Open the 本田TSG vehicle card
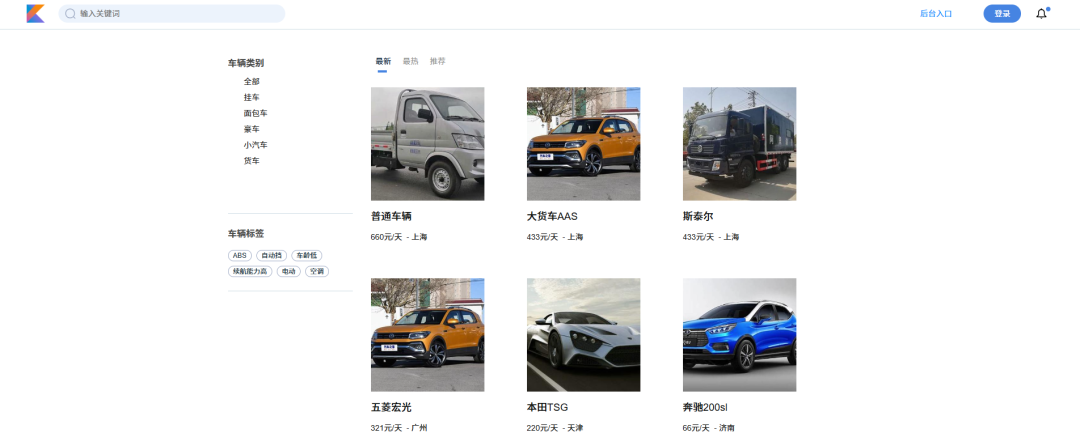The height and width of the screenshot is (446, 1080). coord(583,355)
